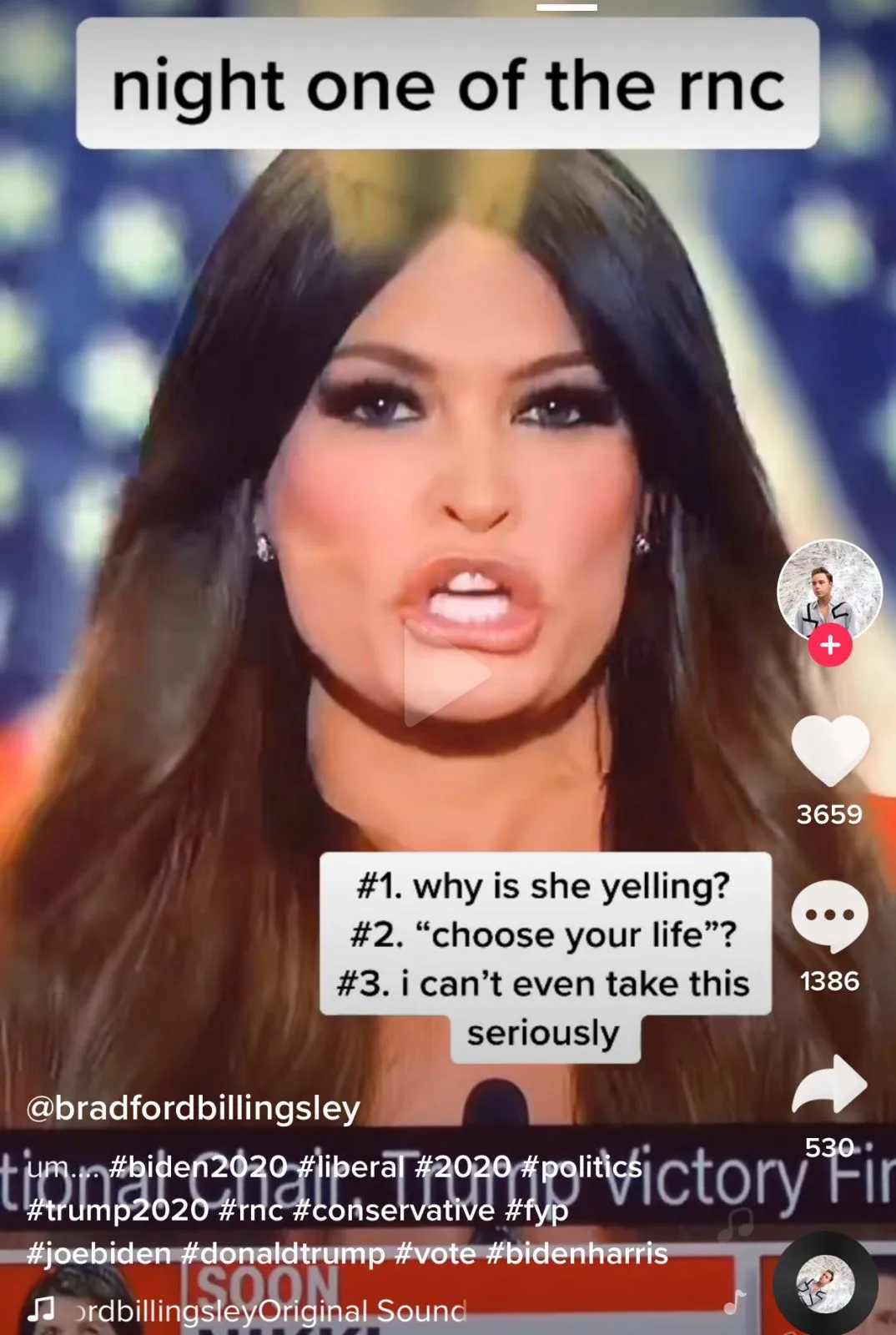The width and height of the screenshot is (896, 1335).
Task: Follow creator with the plus badge
Action: [829, 645]
